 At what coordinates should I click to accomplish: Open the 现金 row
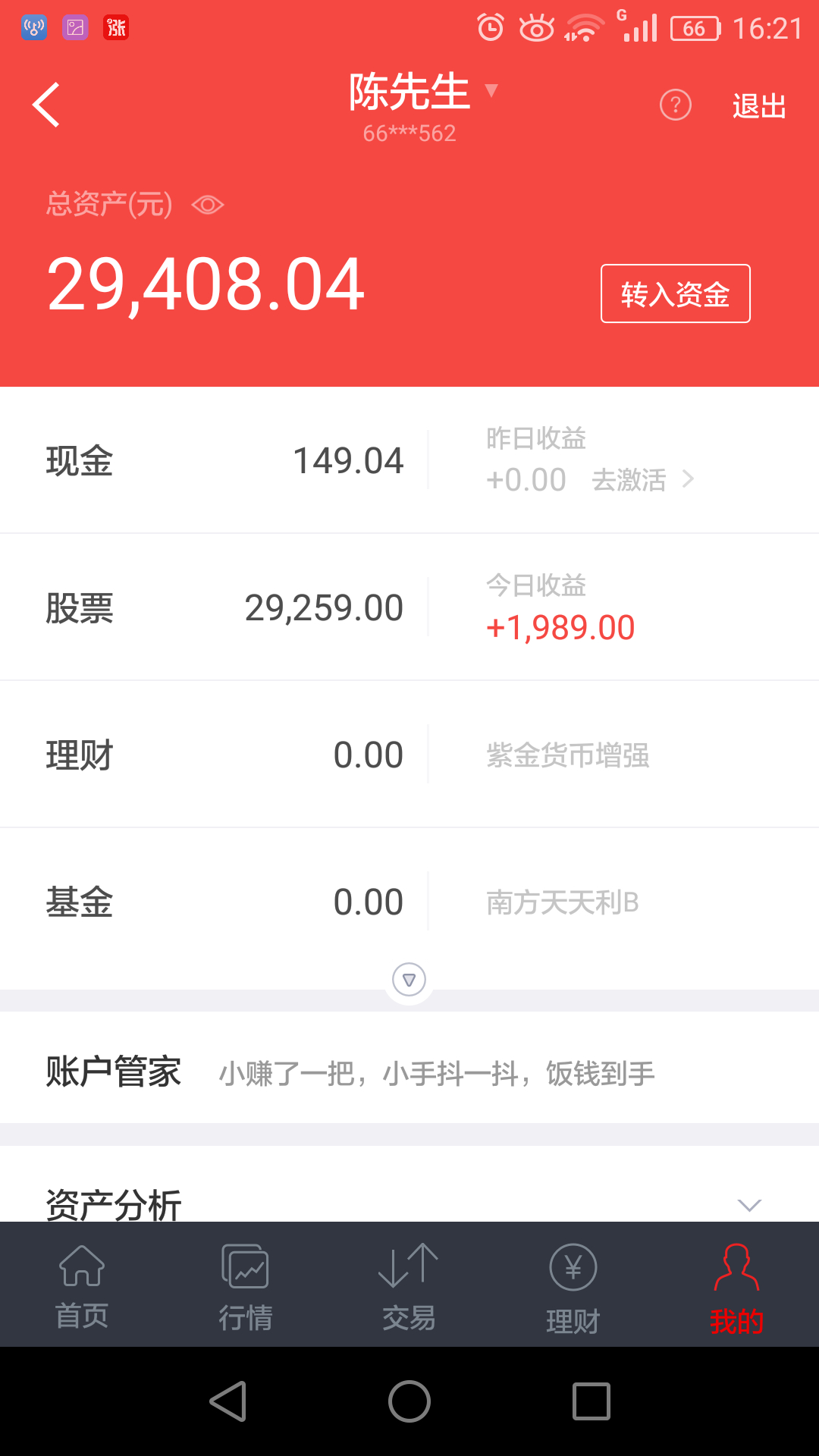[x=409, y=460]
